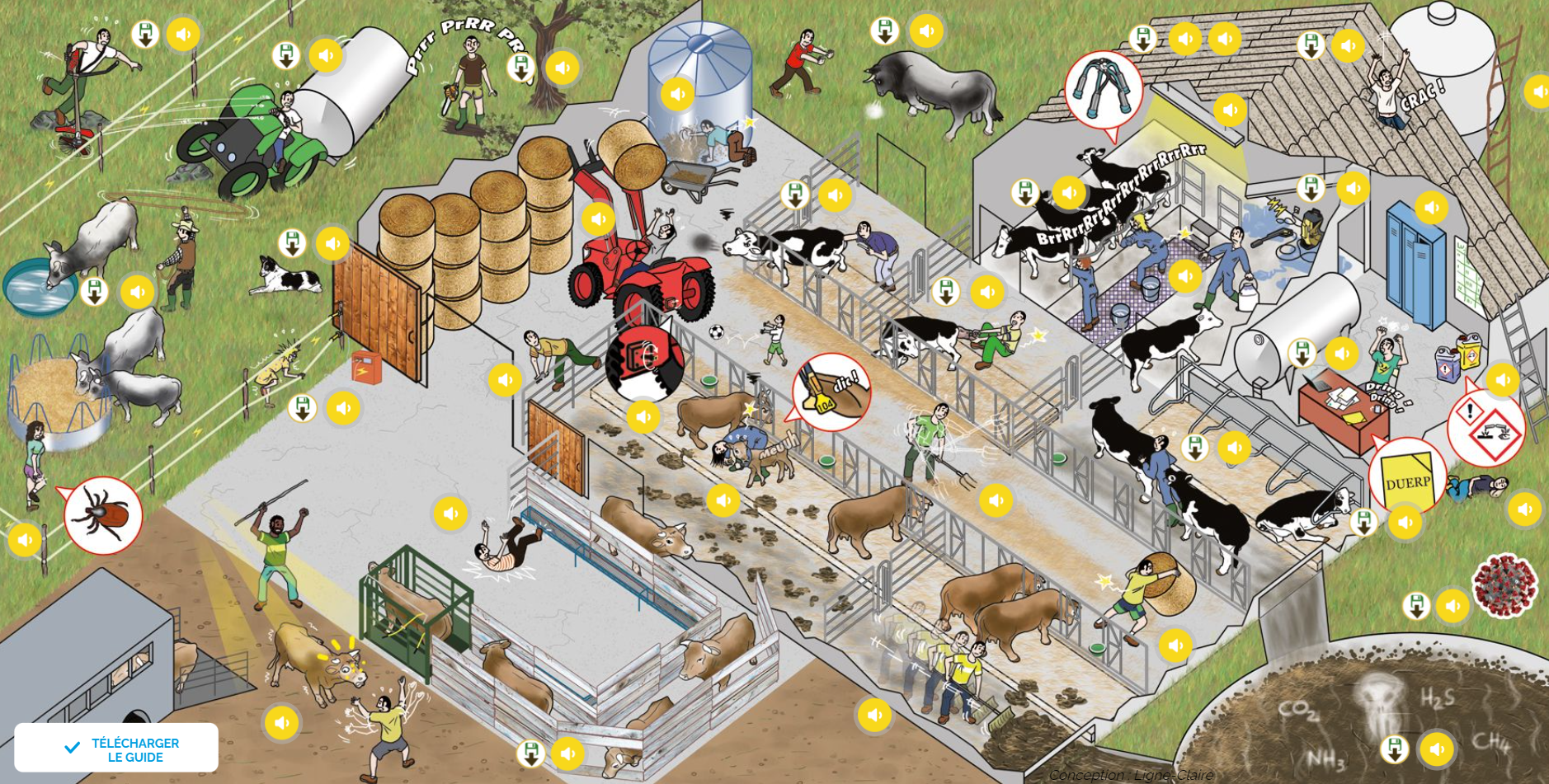1549x784 pixels.
Task: Play audio beside the virus illustration
Action: pyautogui.click(x=1452, y=606)
